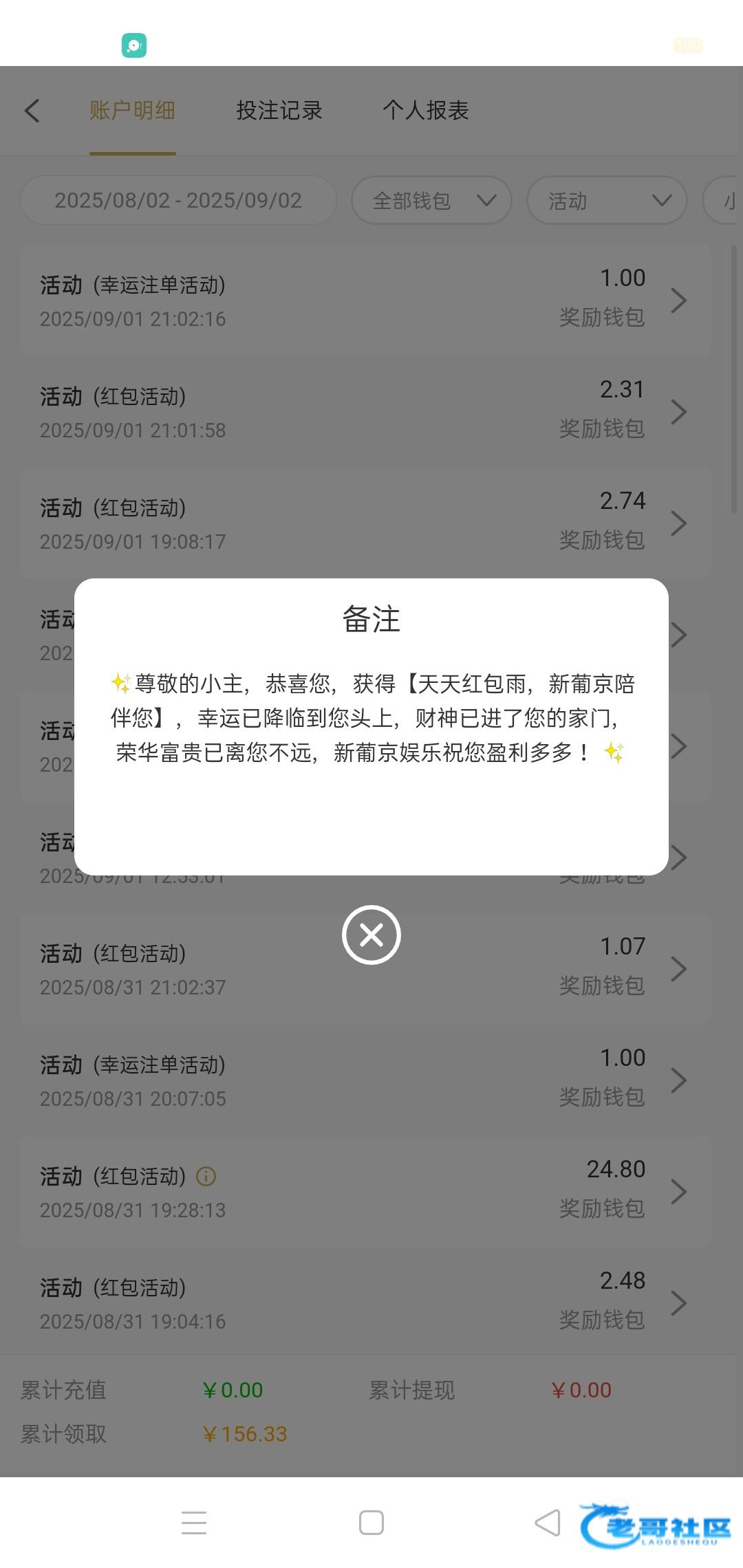The image size is (743, 1568).
Task: Select the 账户明细 tab
Action: 132,111
